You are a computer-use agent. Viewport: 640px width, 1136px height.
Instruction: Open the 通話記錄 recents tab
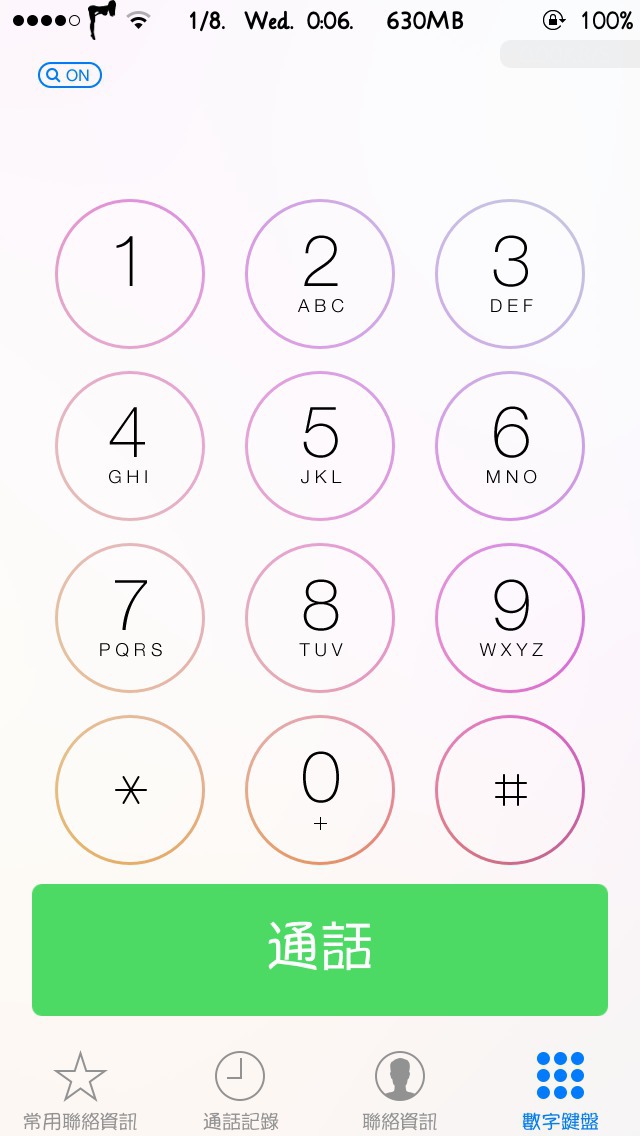[240, 1091]
